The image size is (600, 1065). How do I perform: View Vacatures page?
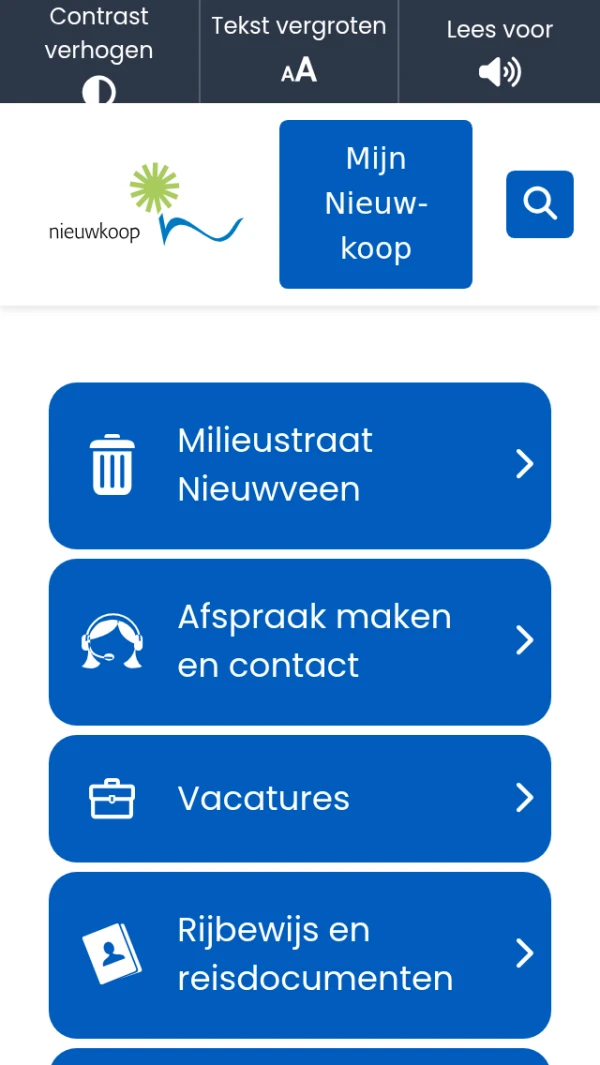(299, 798)
